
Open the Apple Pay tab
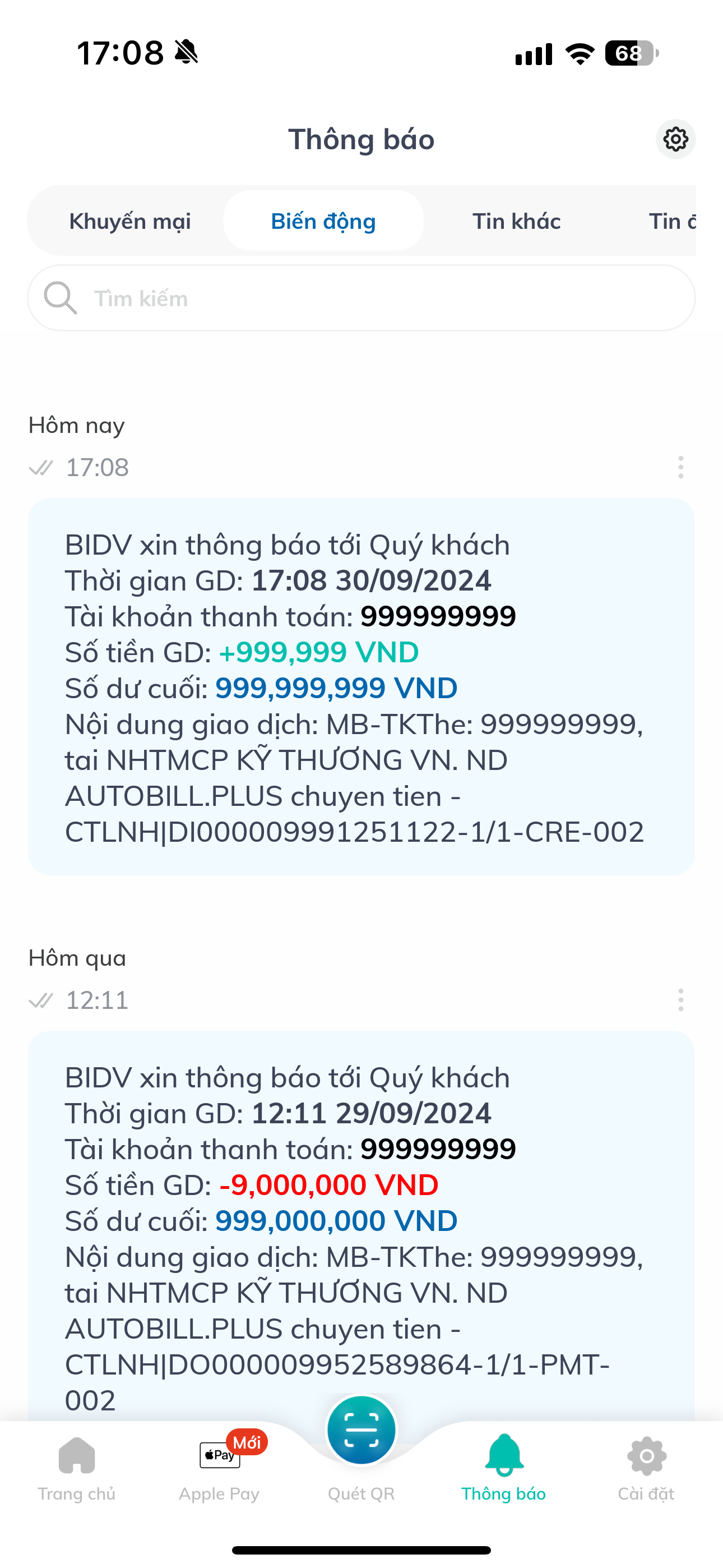(219, 1467)
